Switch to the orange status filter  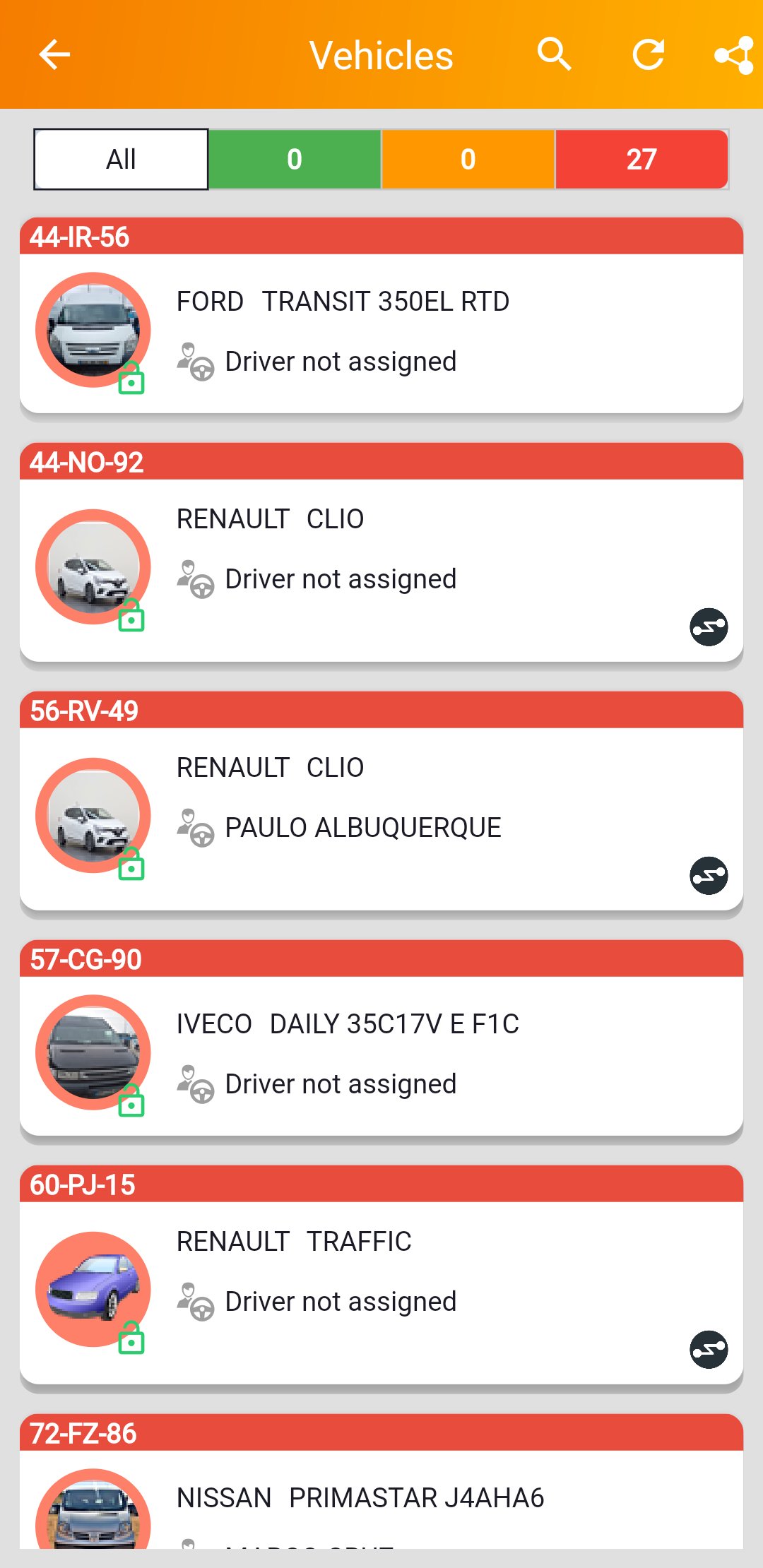click(468, 160)
